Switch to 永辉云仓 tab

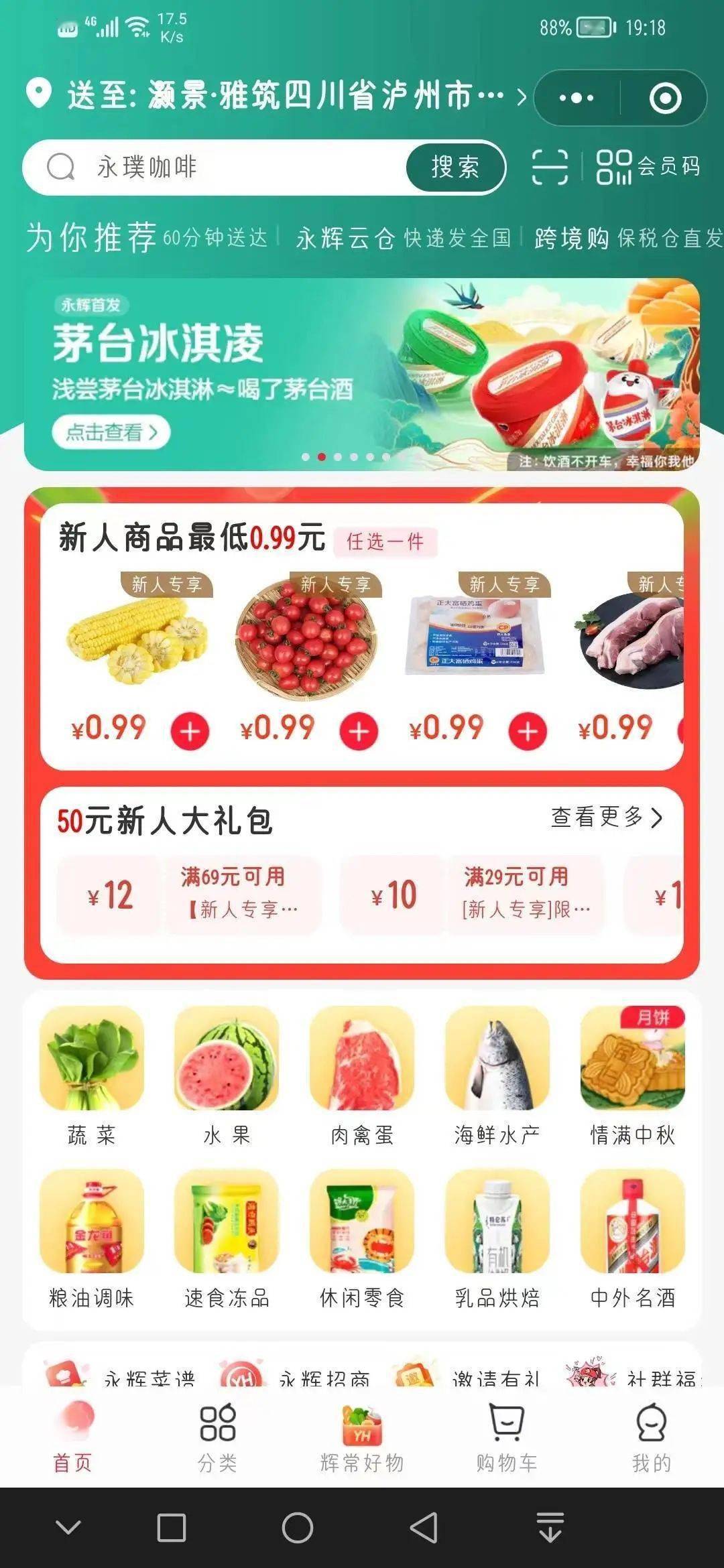click(x=402, y=238)
